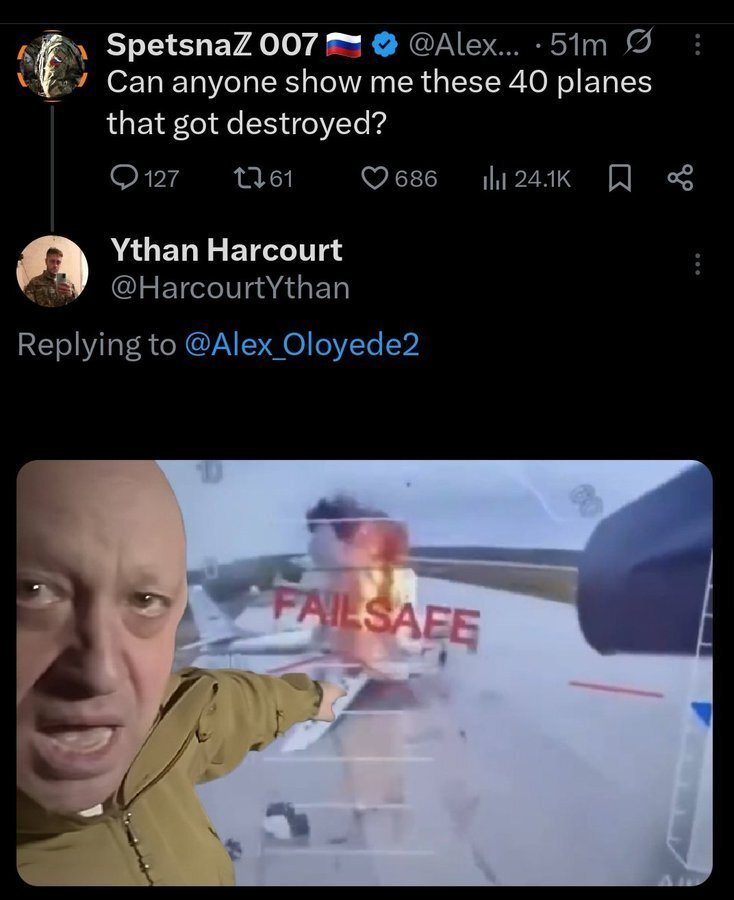Bookmark SpetsnaZ 007's post
Image resolution: width=734 pixels, height=900 pixels.
pos(620,179)
